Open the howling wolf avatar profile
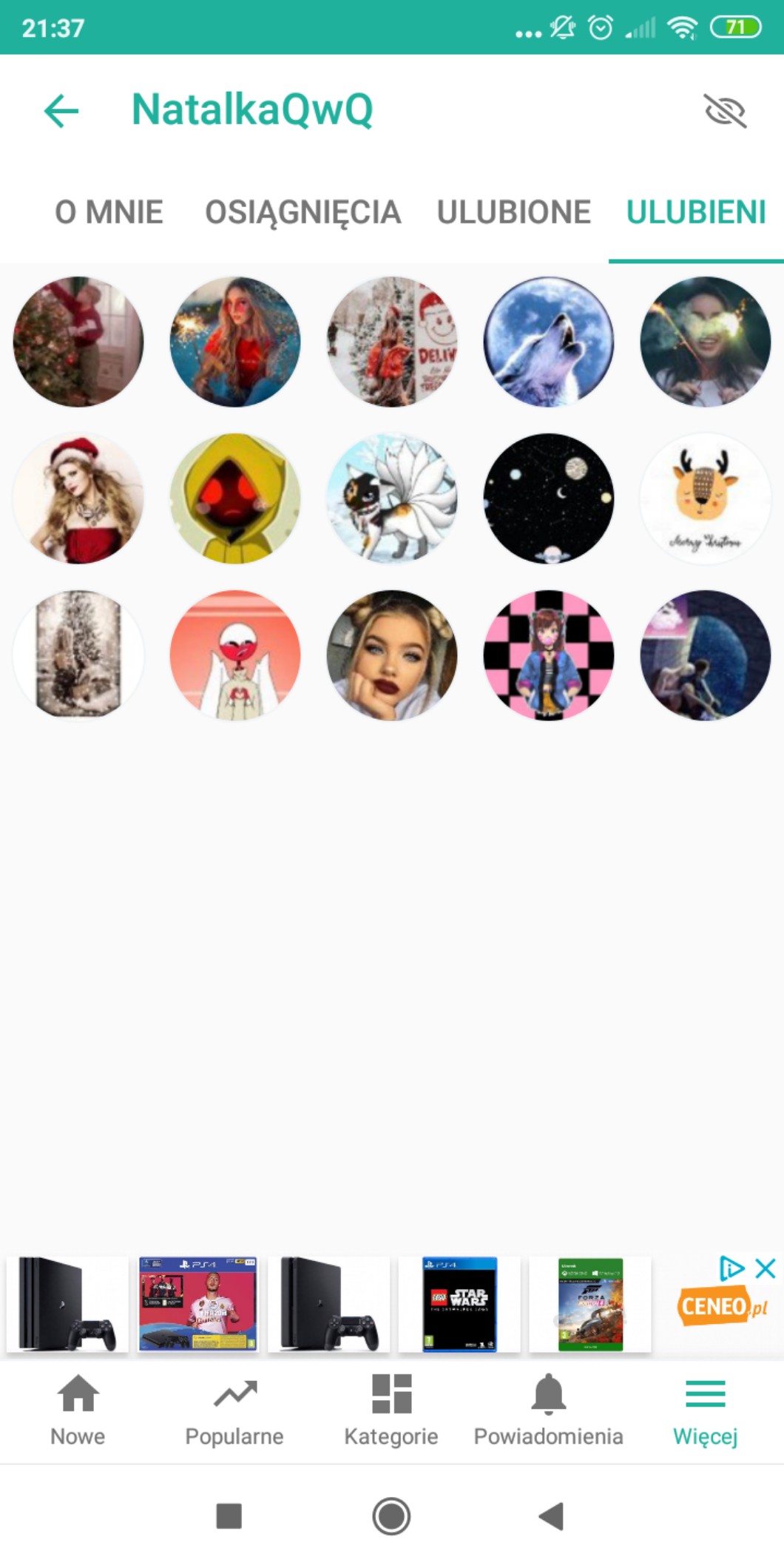This screenshot has width=784, height=1568. [549, 342]
